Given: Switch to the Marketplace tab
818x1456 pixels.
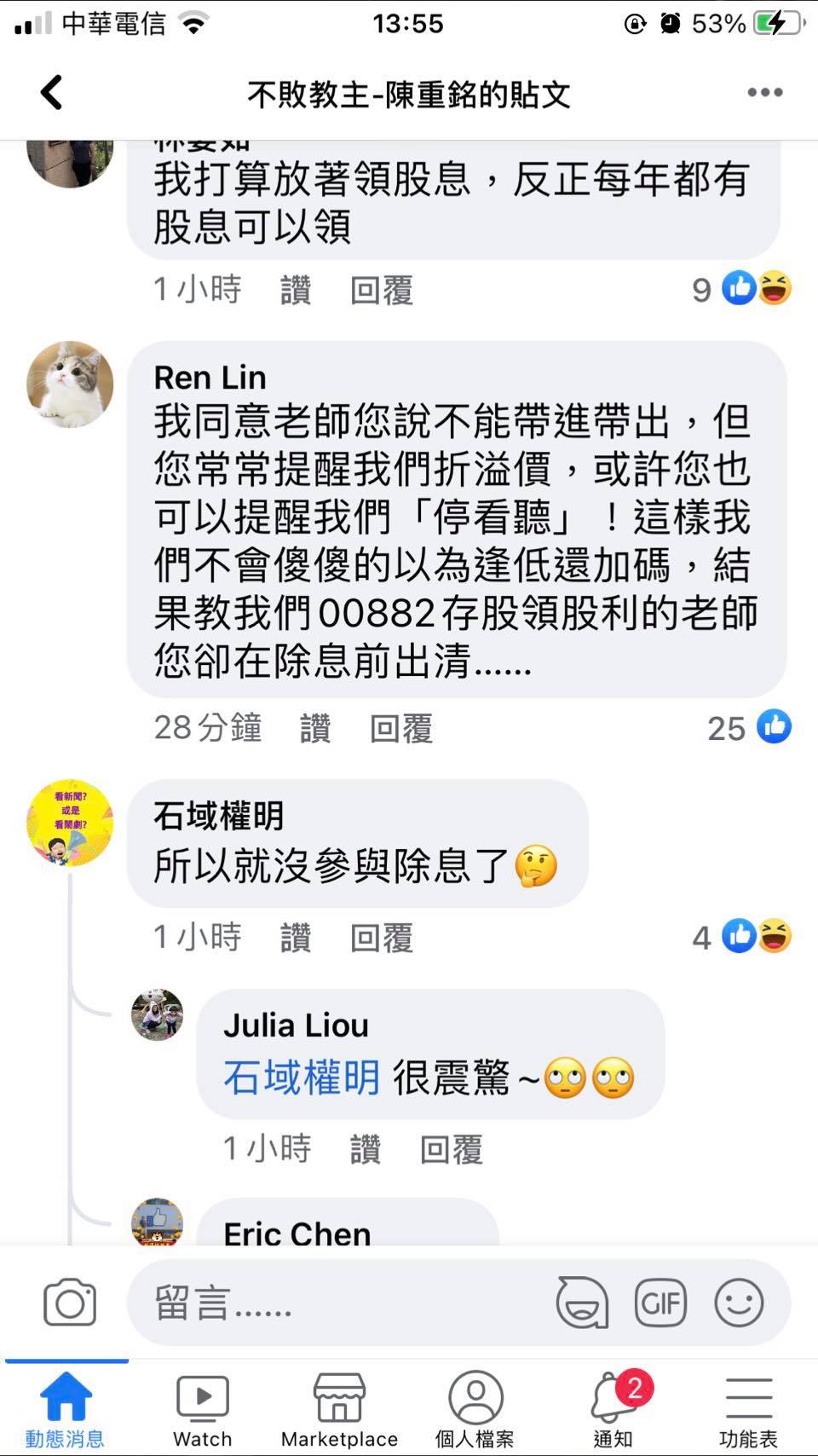Looking at the screenshot, I should point(339,1411).
